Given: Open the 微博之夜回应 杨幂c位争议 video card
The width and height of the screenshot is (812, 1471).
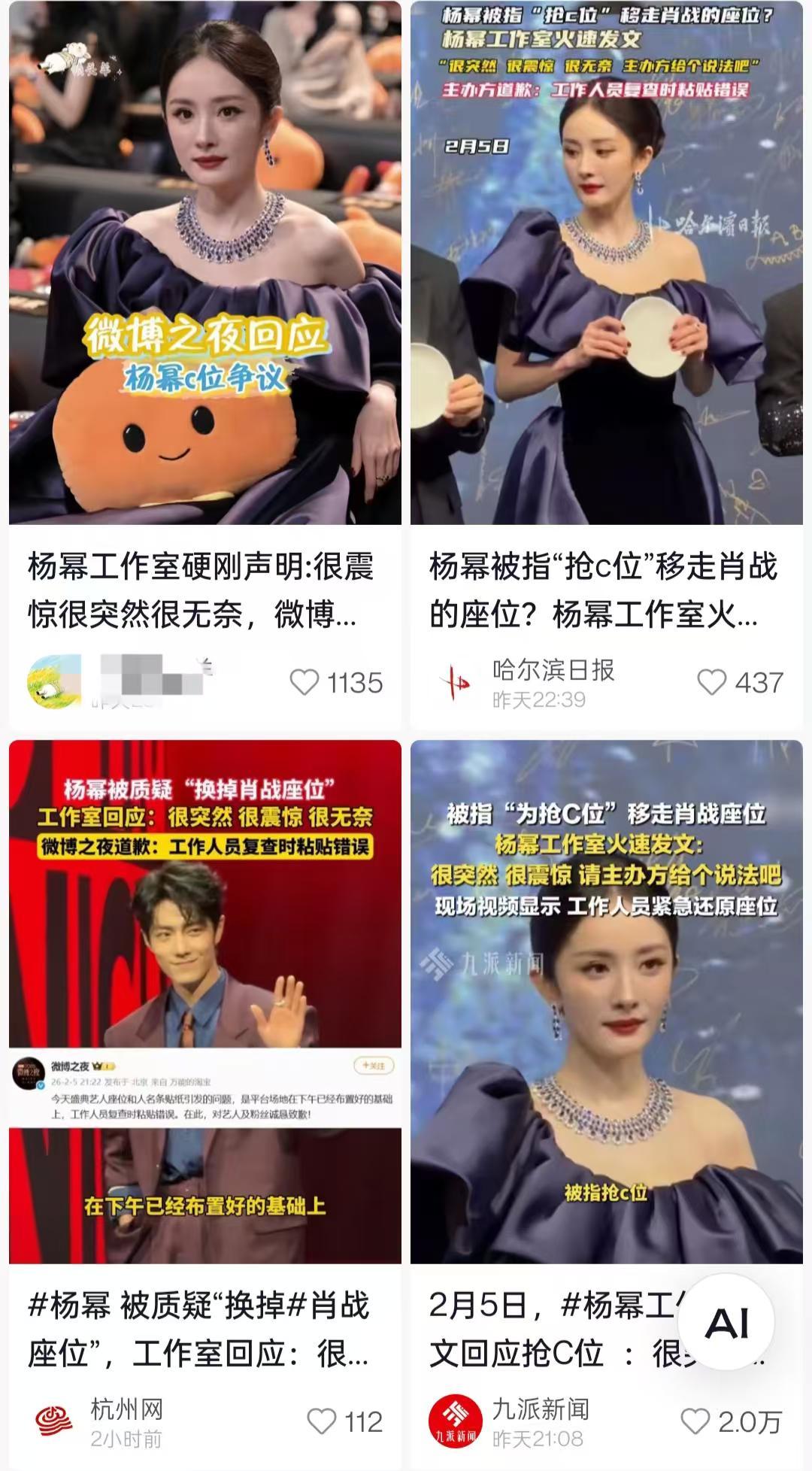Looking at the screenshot, I should [205, 263].
